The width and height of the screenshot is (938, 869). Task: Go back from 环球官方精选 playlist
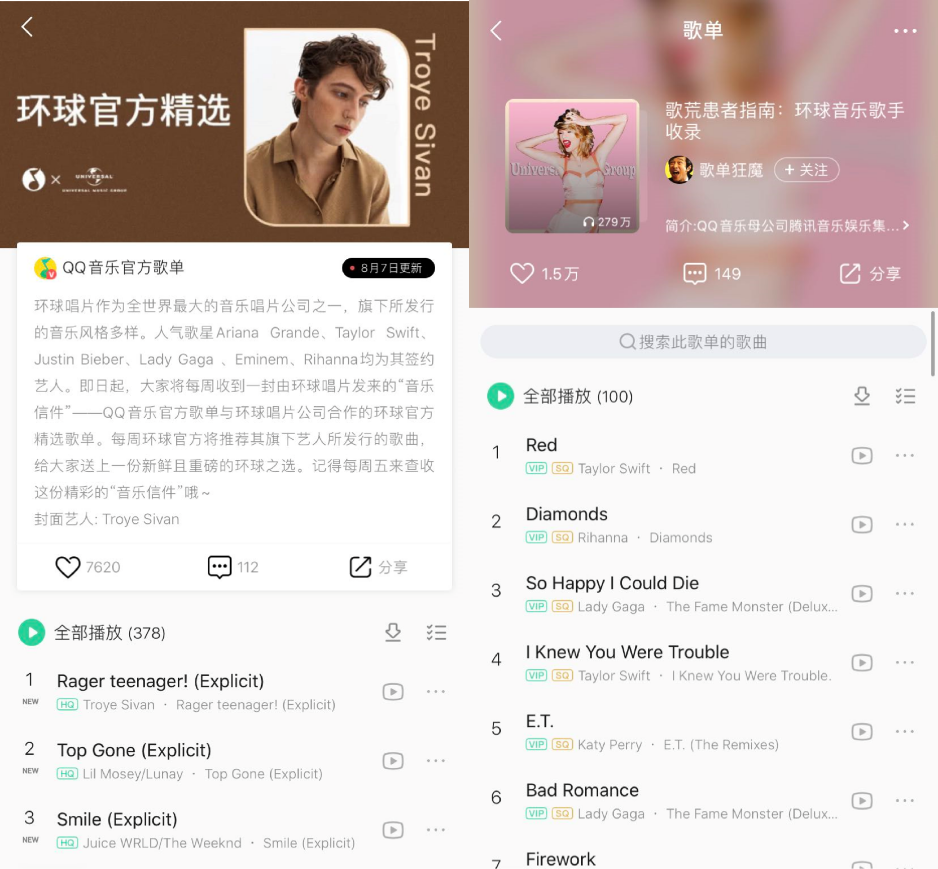[x=27, y=27]
